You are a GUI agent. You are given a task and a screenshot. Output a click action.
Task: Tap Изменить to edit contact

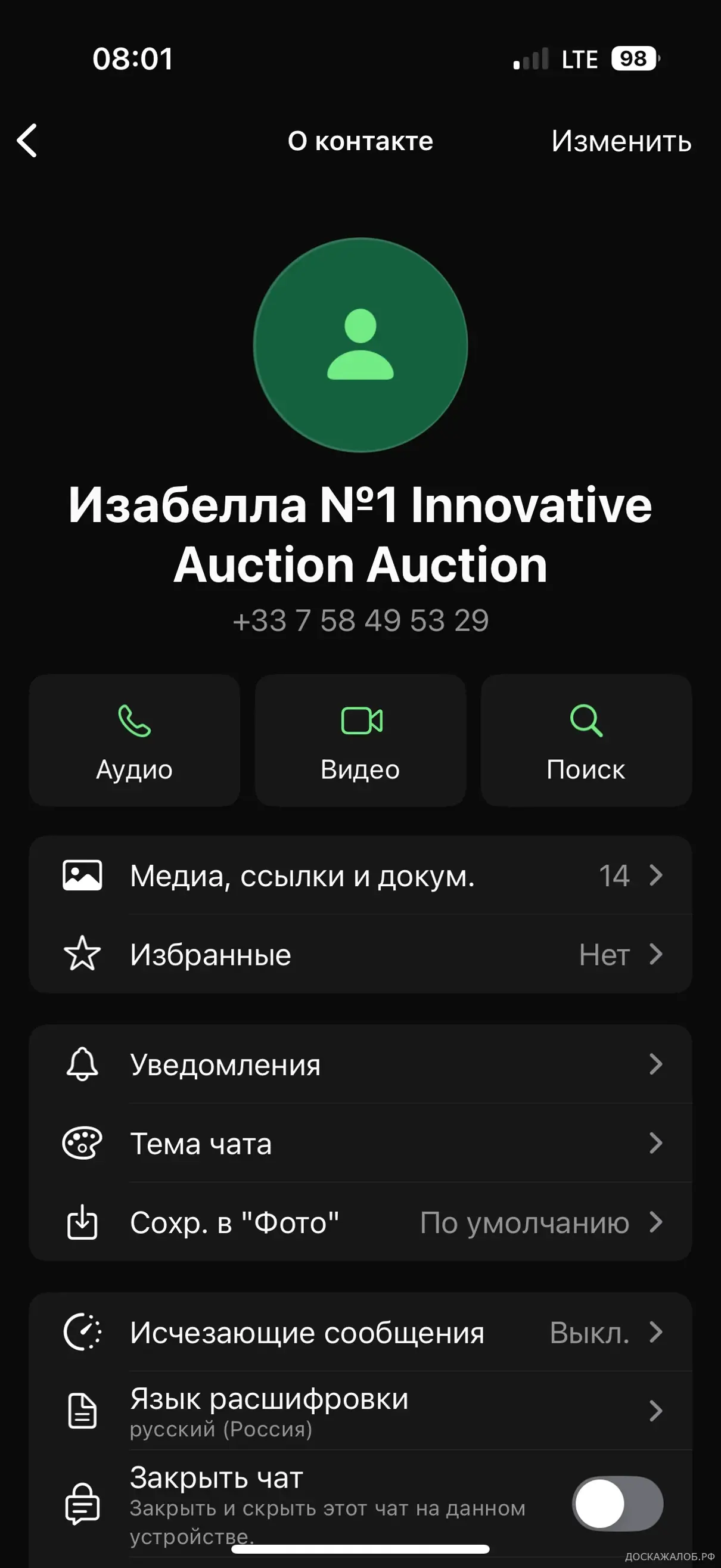coord(621,141)
